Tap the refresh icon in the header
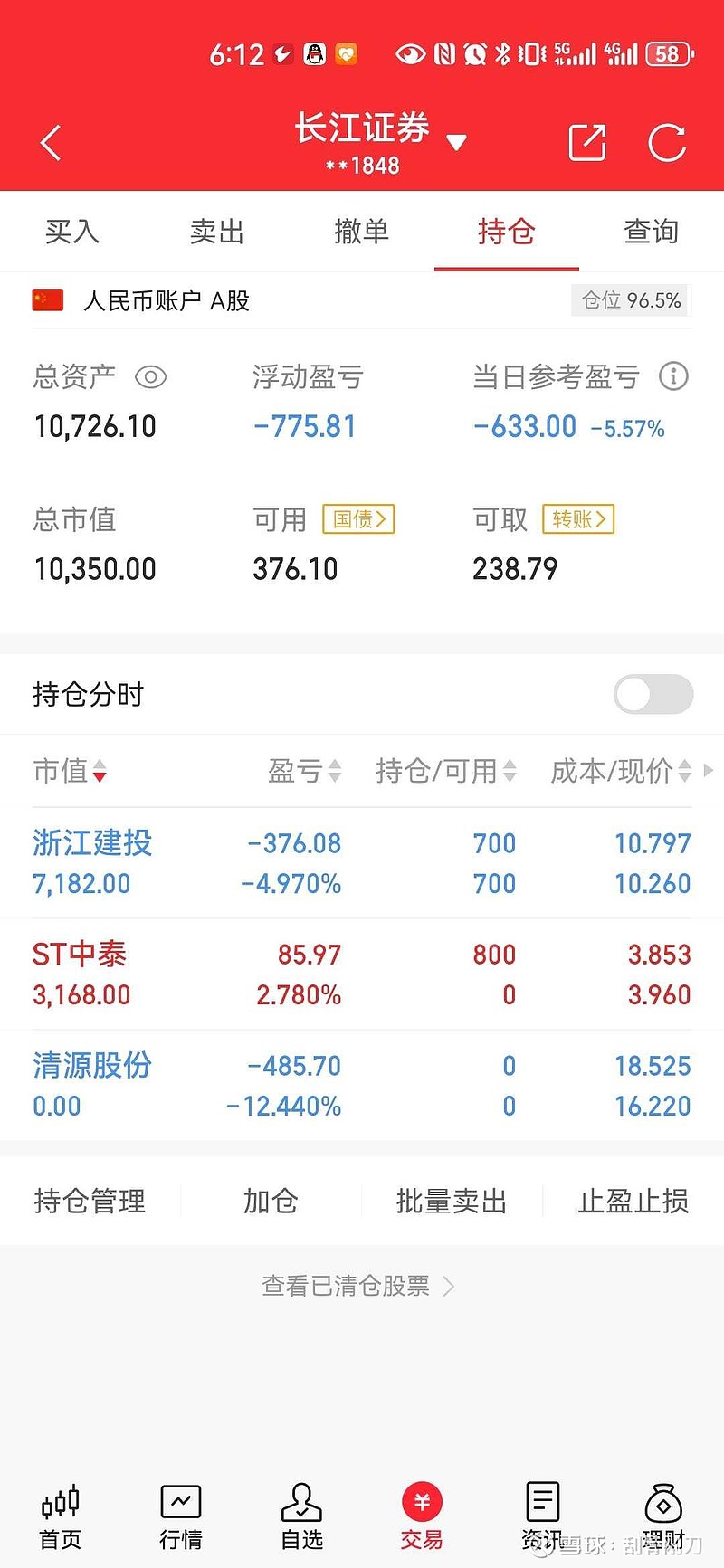724x1568 pixels. 667,142
